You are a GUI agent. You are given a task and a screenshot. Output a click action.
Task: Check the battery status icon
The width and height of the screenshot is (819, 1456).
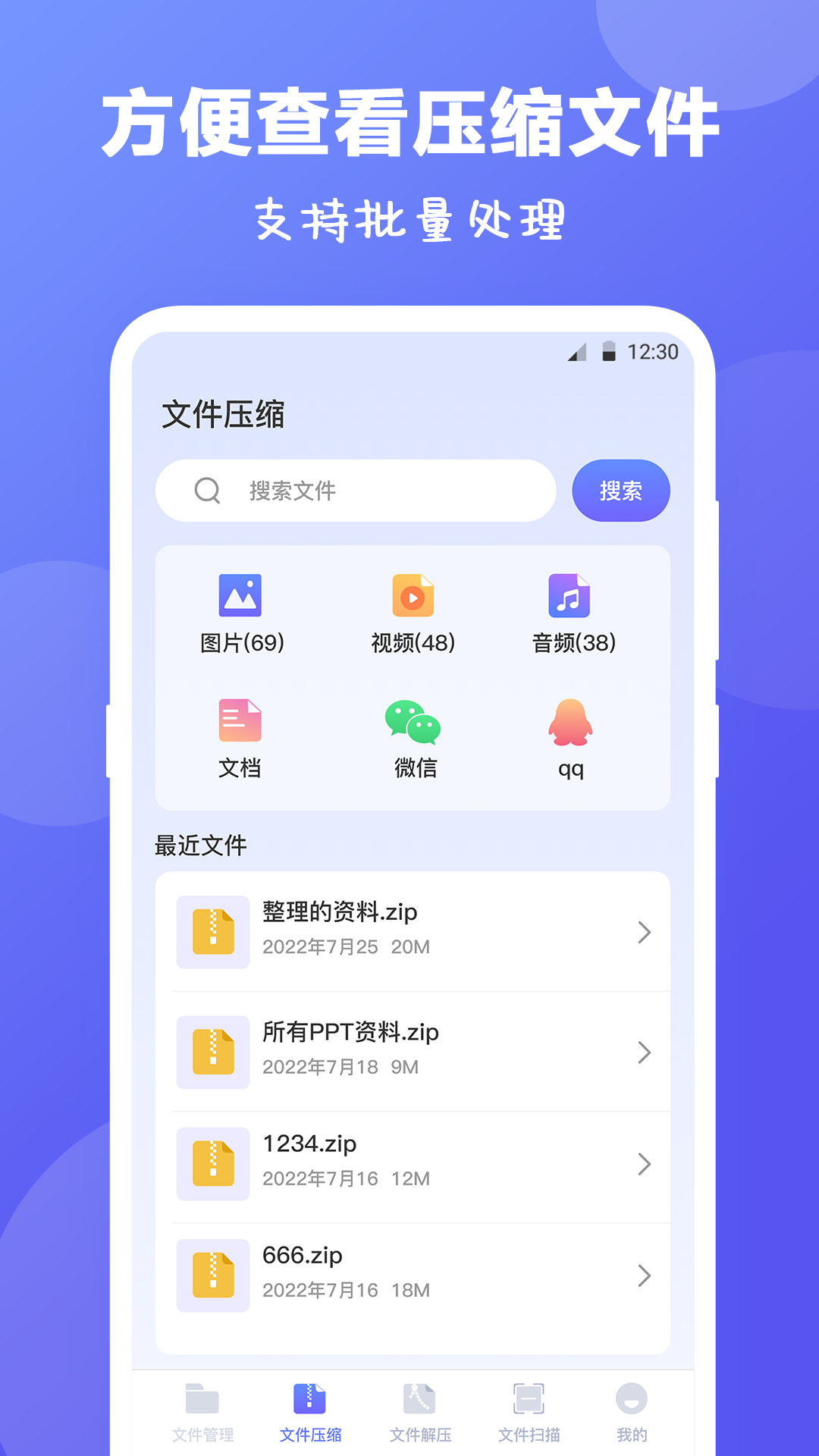pos(608,349)
